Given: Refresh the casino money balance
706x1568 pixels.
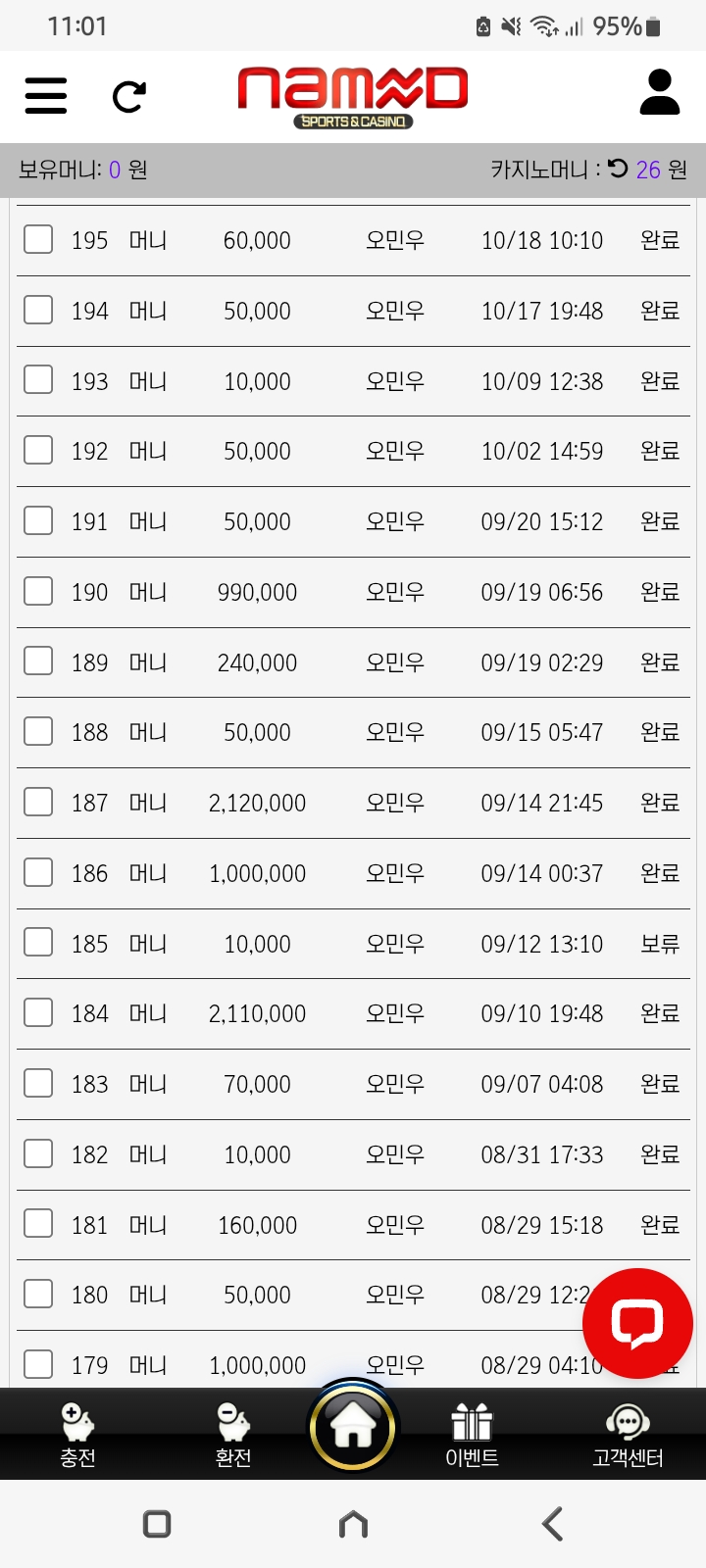Looking at the screenshot, I should pos(618,169).
